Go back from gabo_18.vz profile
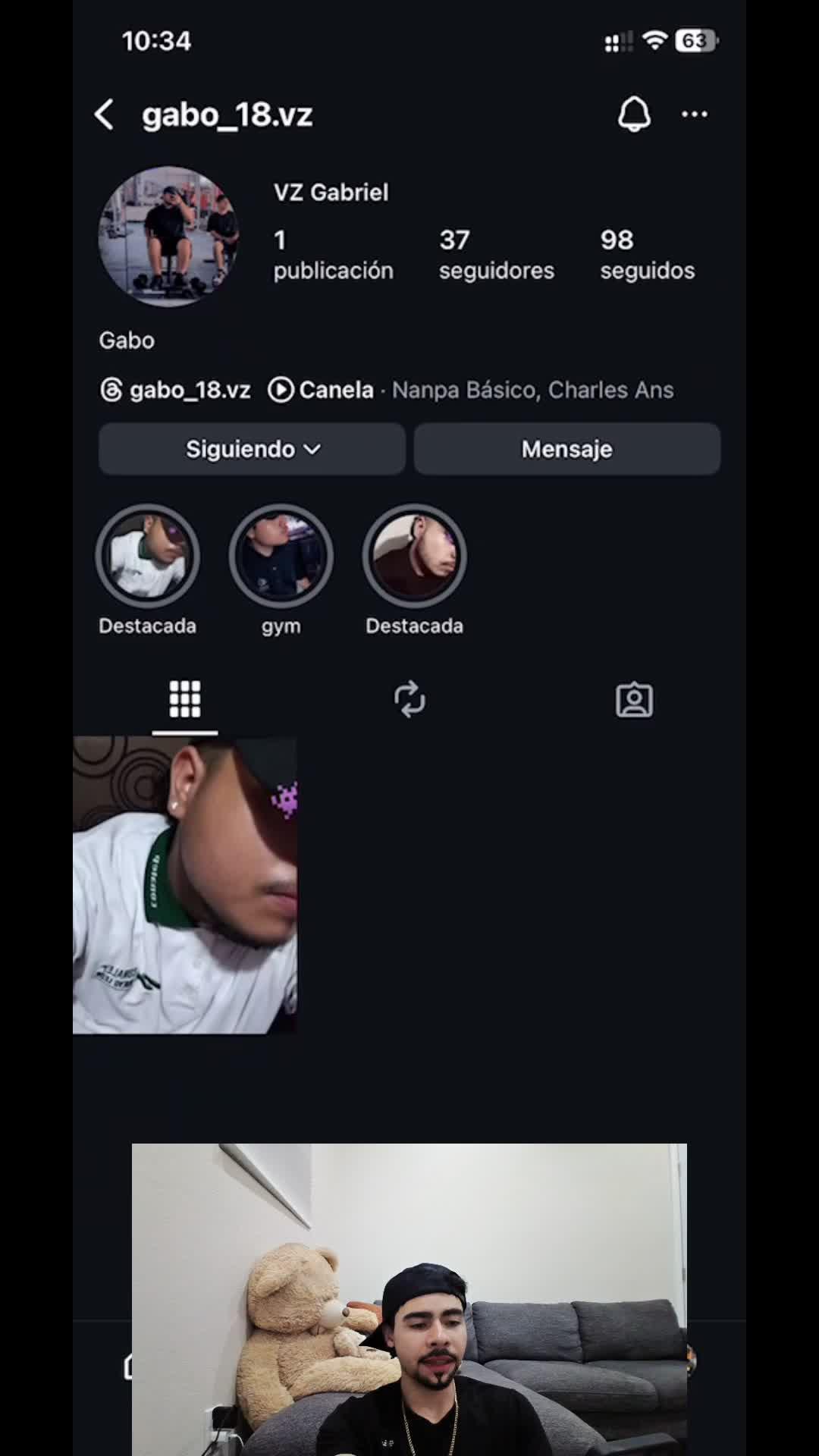 105,115
